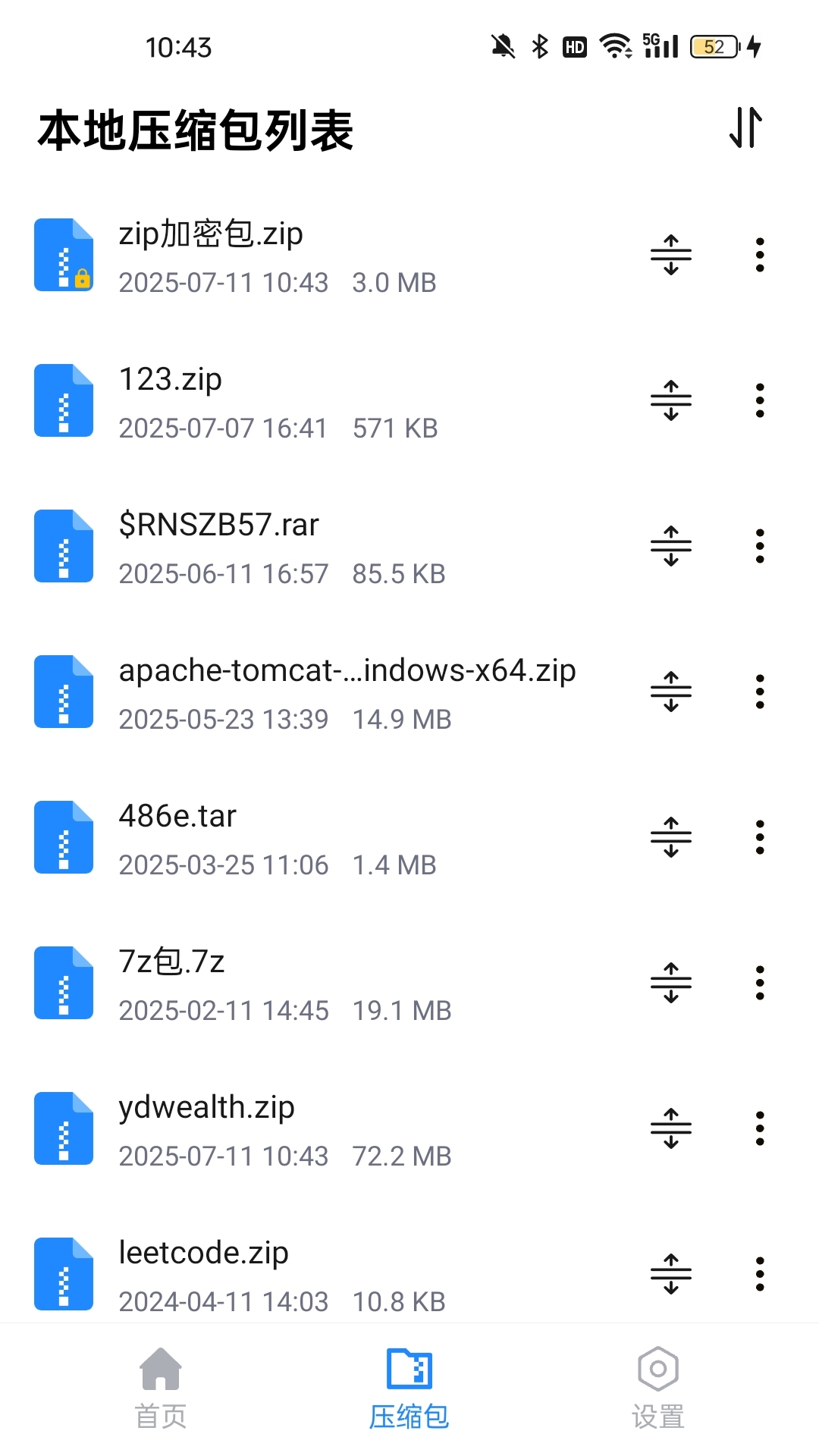Open the sort order icon at top right
This screenshot has width=819, height=1456.
(745, 128)
